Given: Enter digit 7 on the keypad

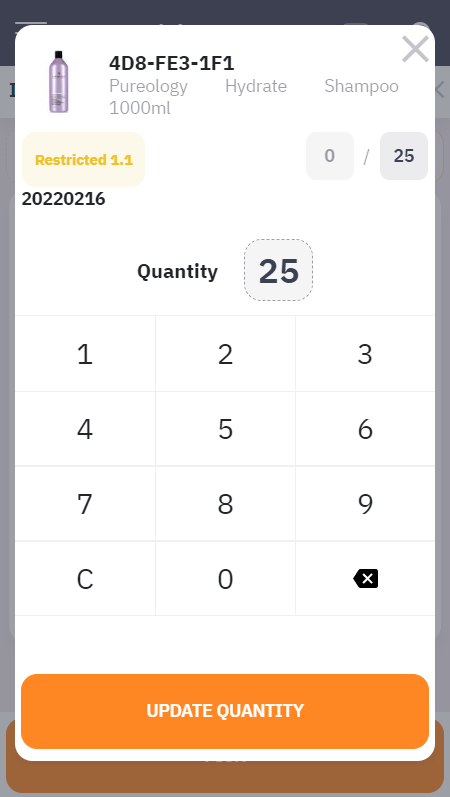Looking at the screenshot, I should pyautogui.click(x=85, y=504).
